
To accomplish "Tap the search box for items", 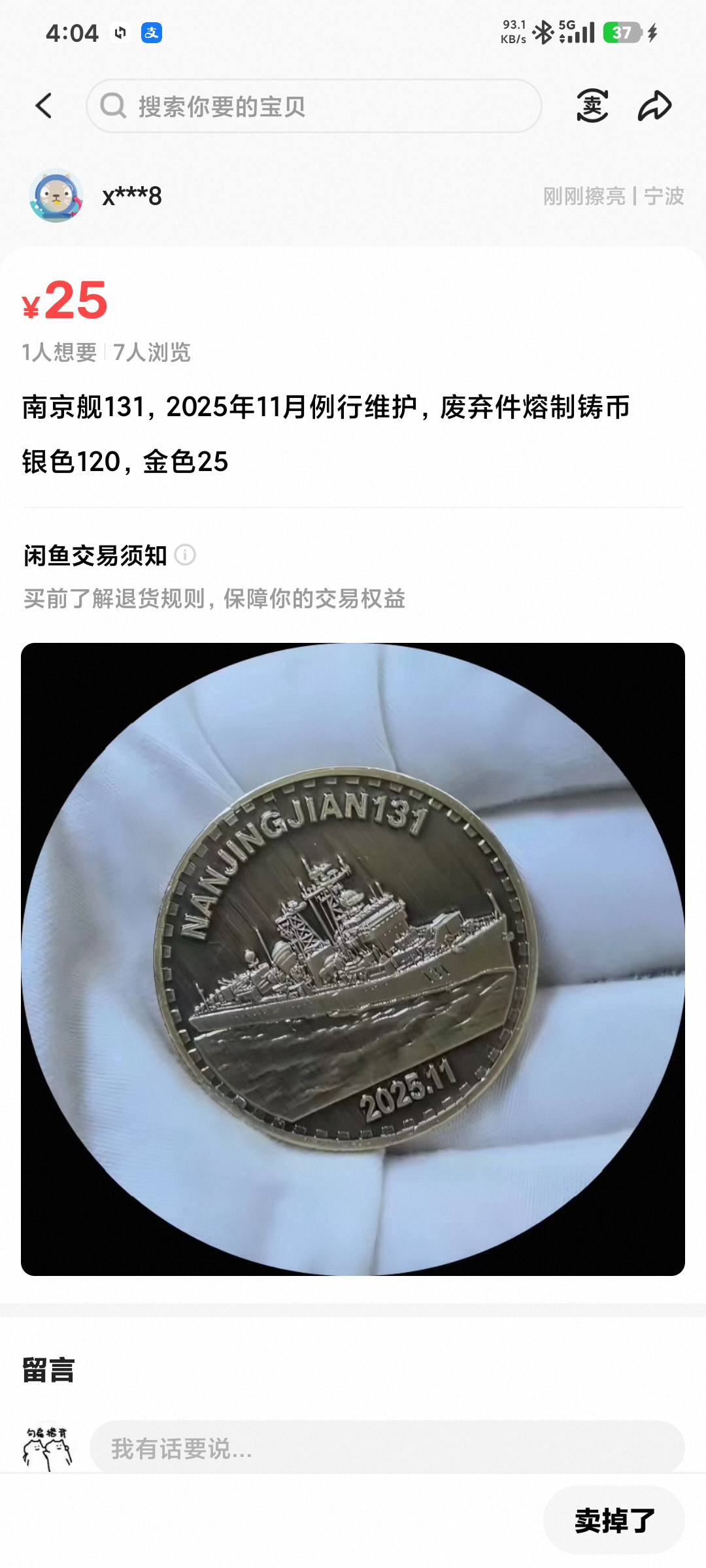I will click(314, 106).
